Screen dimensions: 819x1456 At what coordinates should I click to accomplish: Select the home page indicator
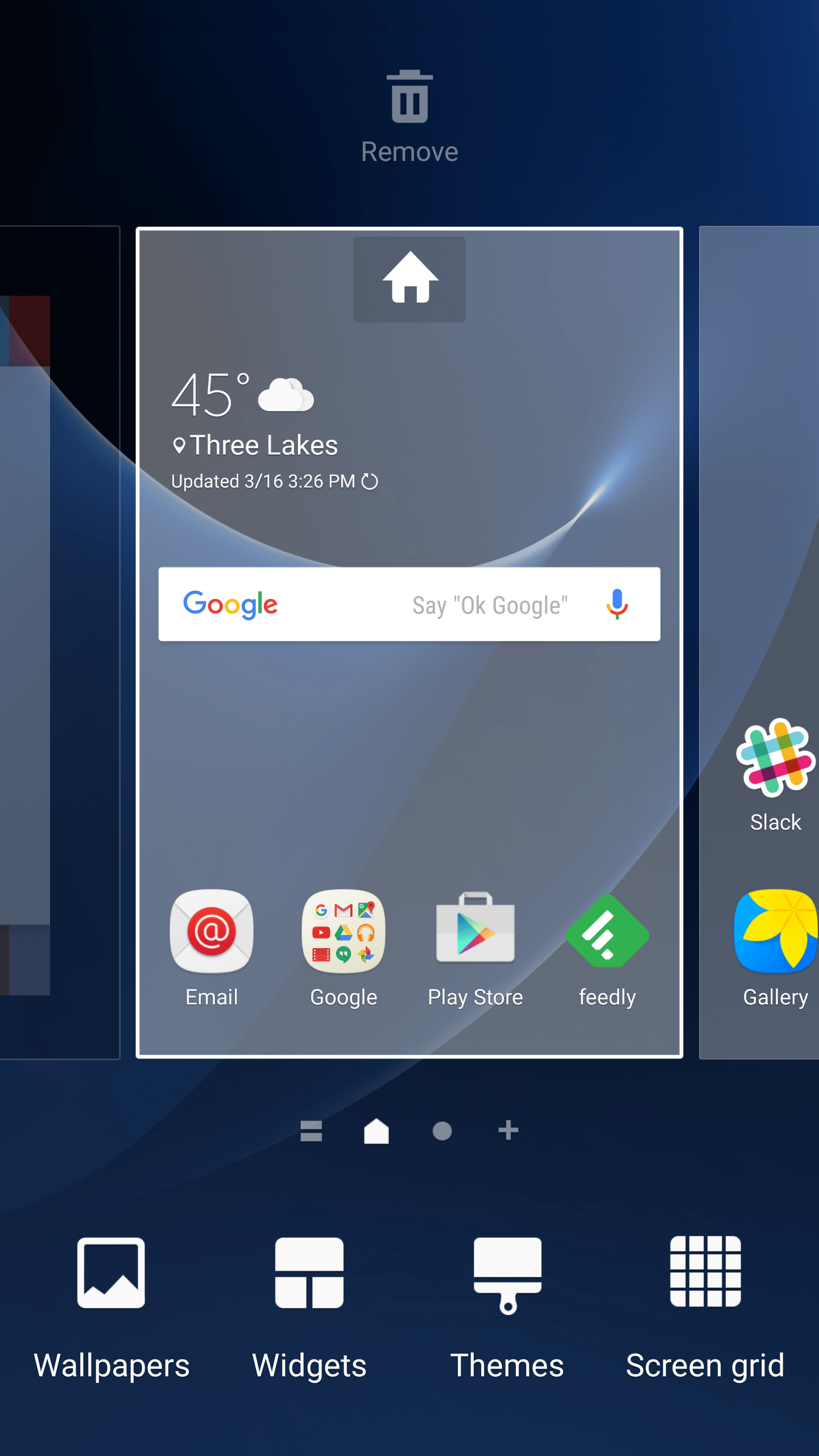coord(377,1131)
